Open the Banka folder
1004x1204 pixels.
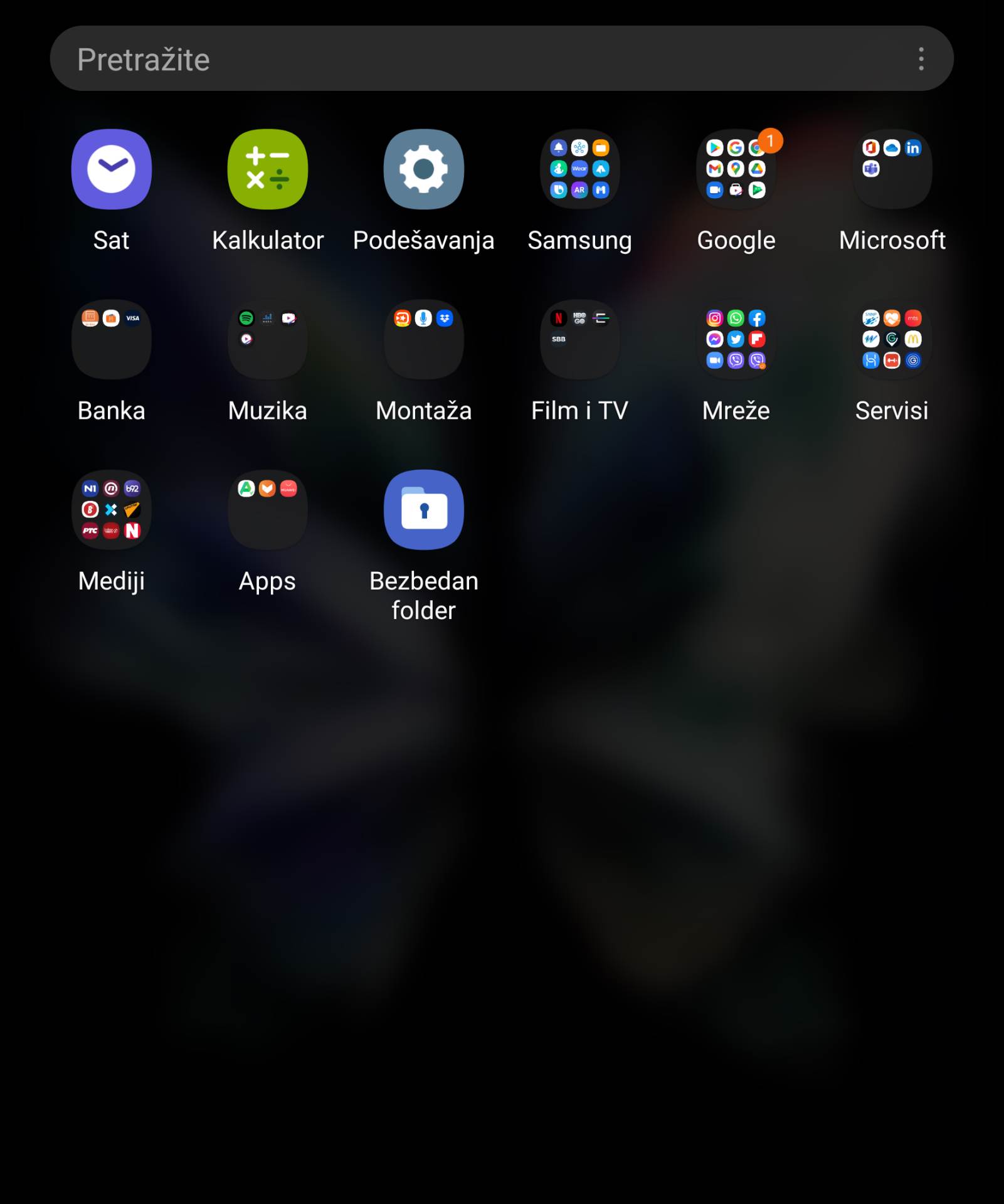(112, 340)
